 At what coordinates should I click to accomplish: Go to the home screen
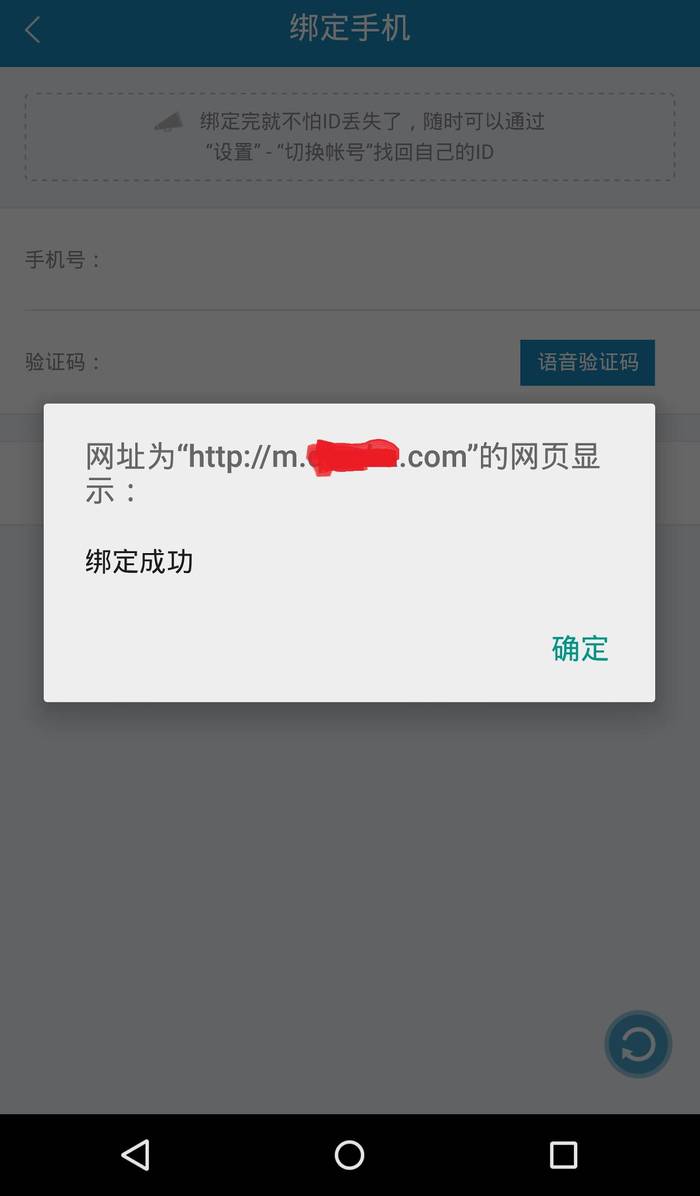tap(349, 1155)
